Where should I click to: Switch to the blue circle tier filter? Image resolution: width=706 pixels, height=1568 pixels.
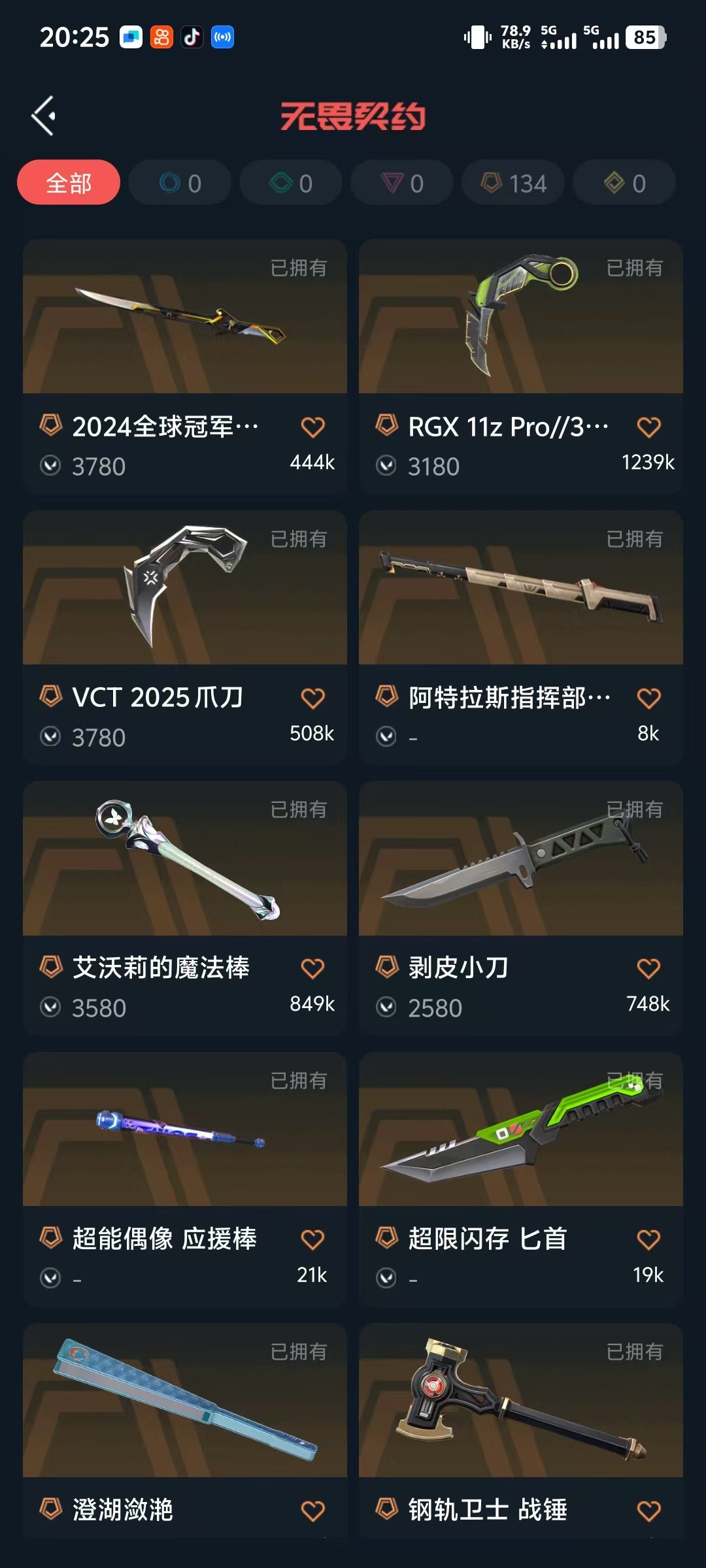coord(180,183)
